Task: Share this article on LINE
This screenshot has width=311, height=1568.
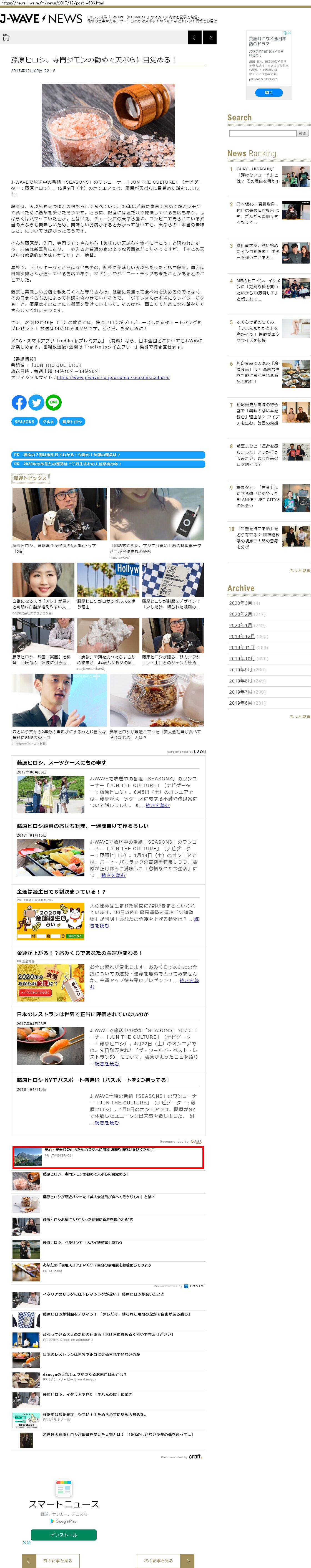Action: click(53, 402)
